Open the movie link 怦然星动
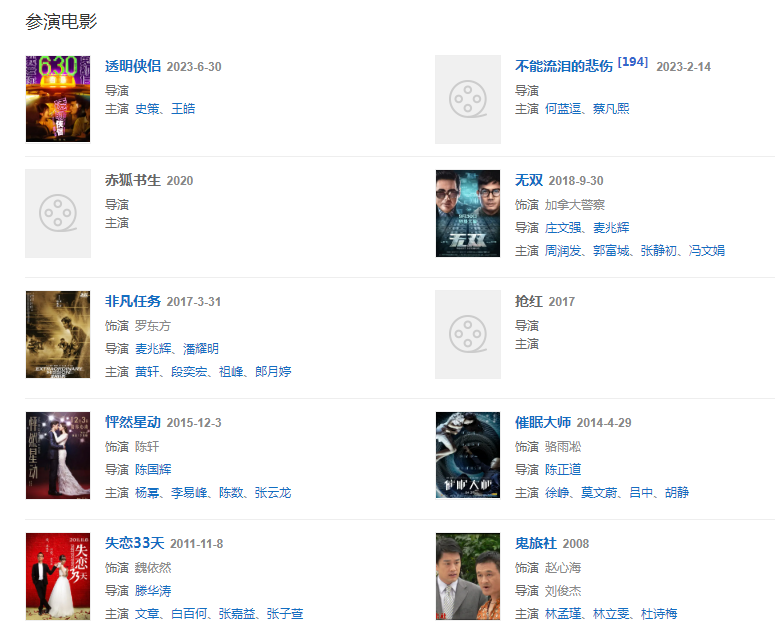This screenshot has height=635, width=775. pyautogui.click(x=132, y=422)
